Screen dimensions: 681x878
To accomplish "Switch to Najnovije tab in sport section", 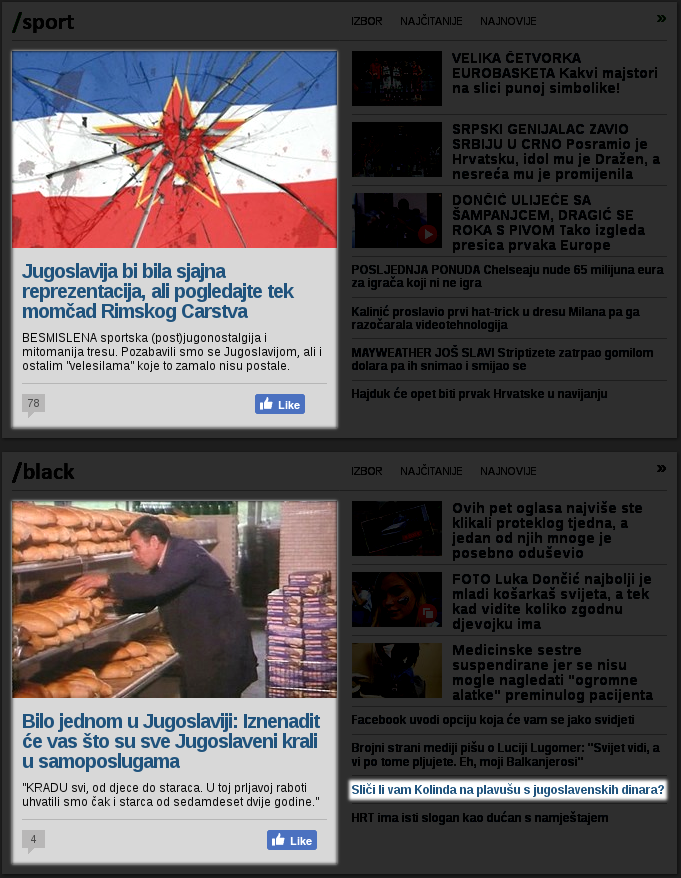I will tap(508, 21).
